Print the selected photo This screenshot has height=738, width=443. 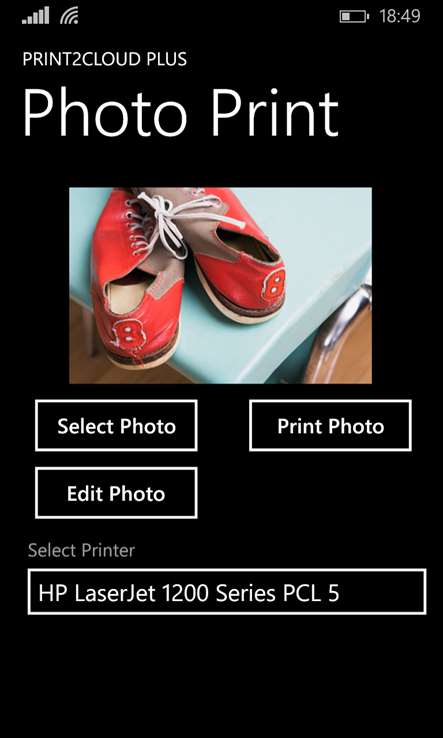click(330, 425)
